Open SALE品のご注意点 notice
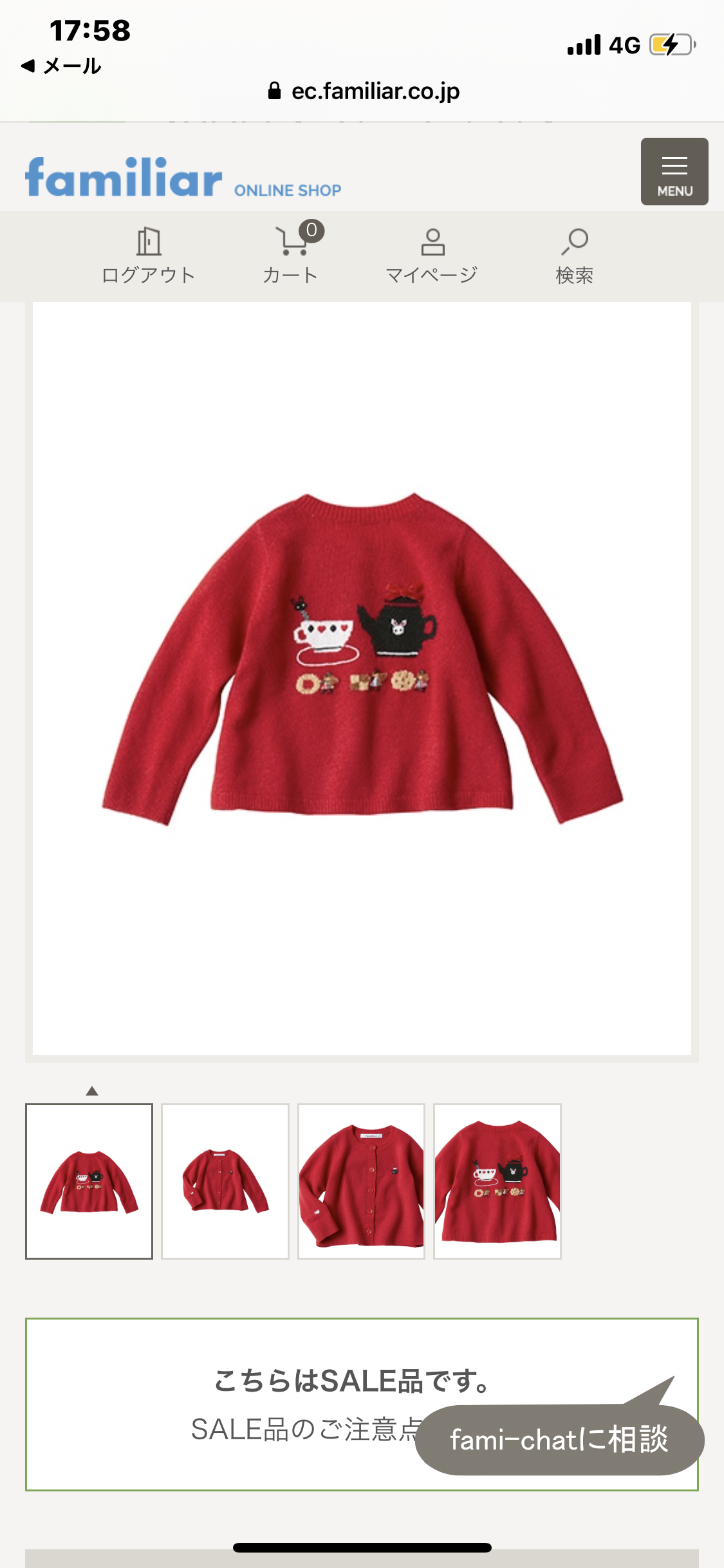724x1568 pixels. point(304,1429)
